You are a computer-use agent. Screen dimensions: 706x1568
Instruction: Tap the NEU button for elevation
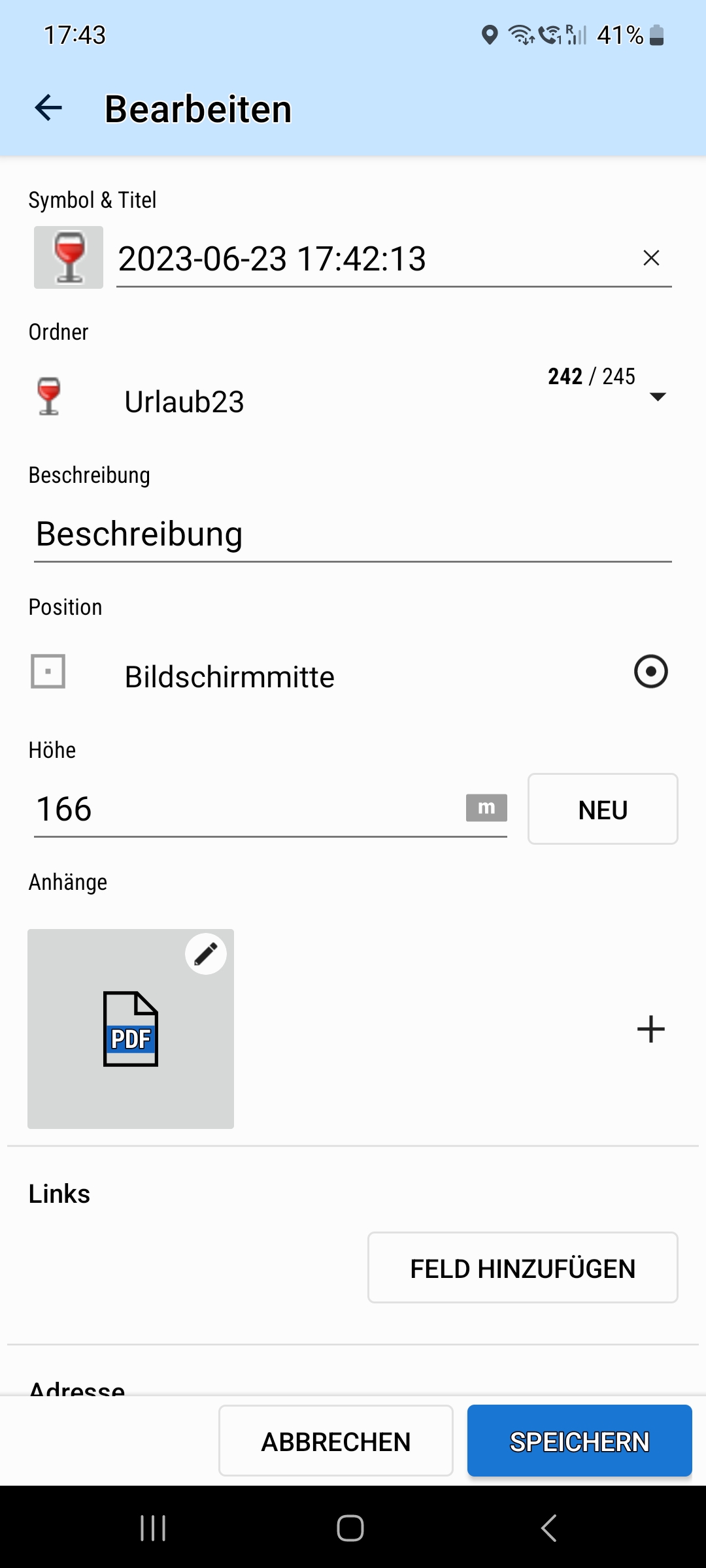(603, 809)
